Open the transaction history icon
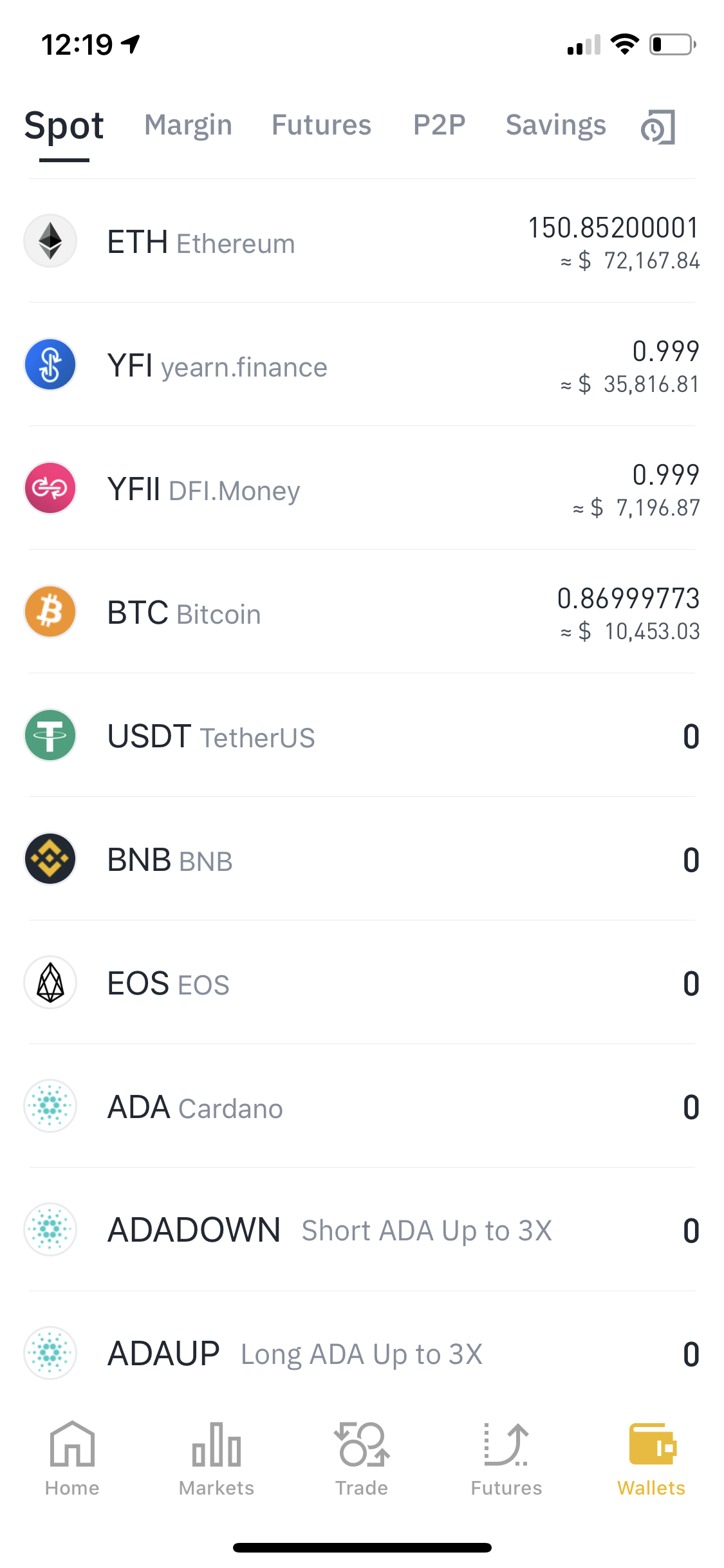 (x=658, y=127)
